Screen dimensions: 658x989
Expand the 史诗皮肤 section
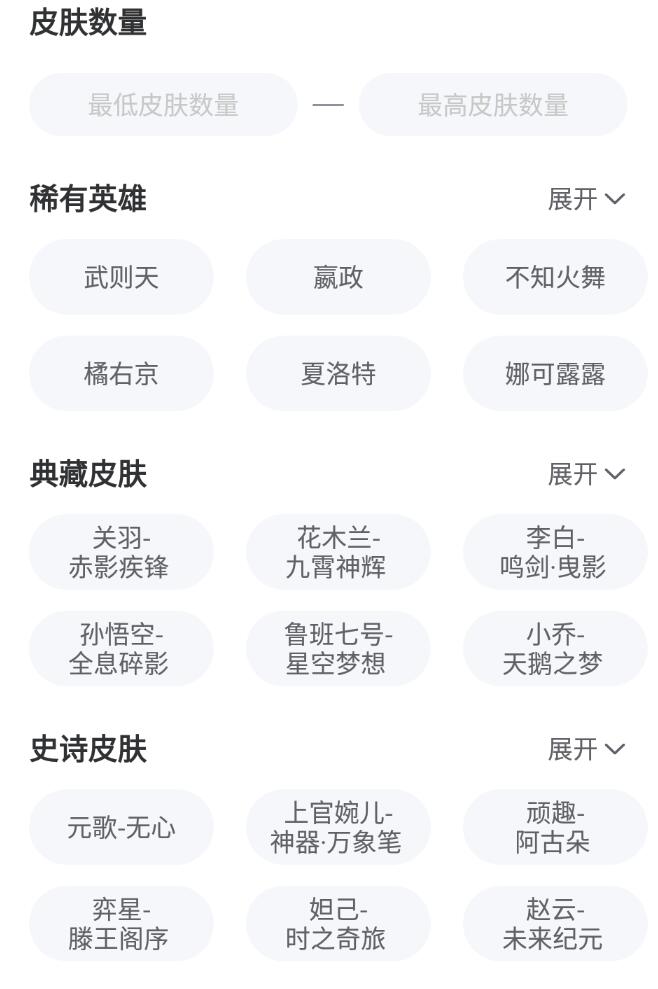(586, 749)
